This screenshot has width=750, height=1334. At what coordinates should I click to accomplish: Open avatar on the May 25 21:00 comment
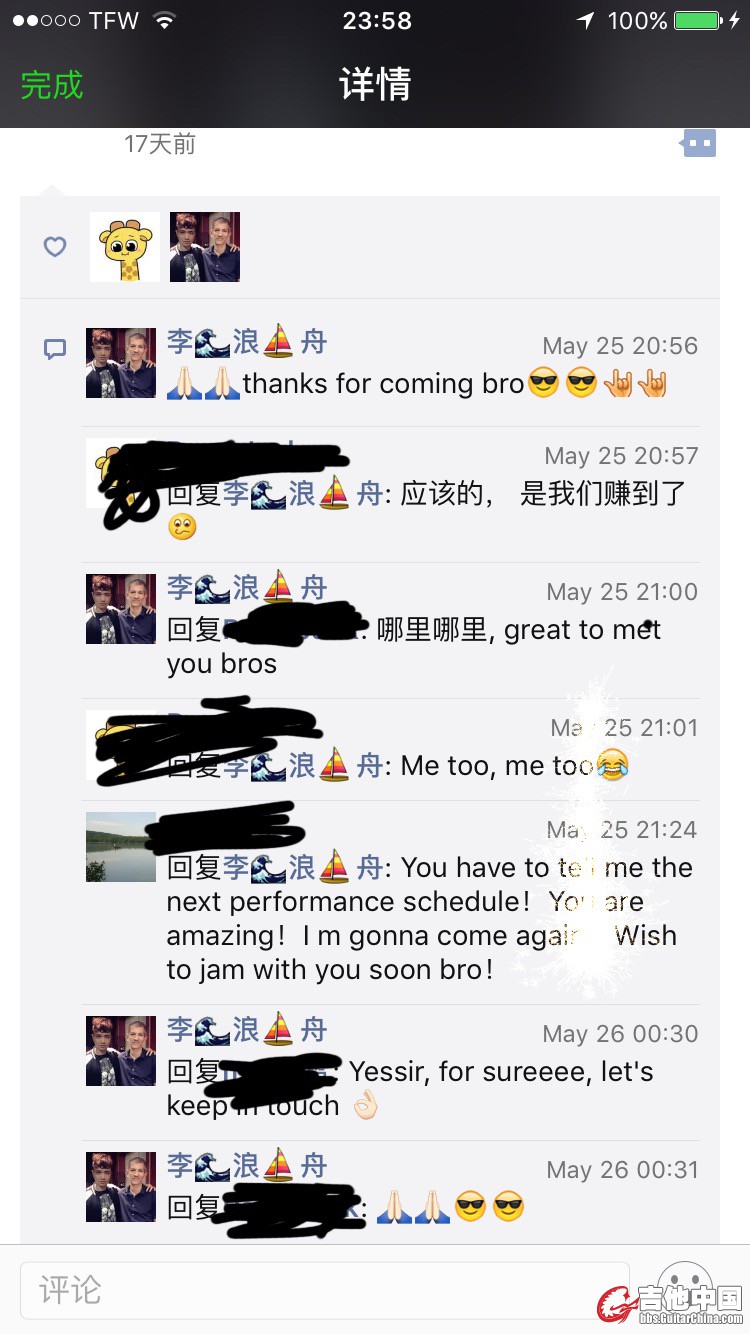point(121,609)
